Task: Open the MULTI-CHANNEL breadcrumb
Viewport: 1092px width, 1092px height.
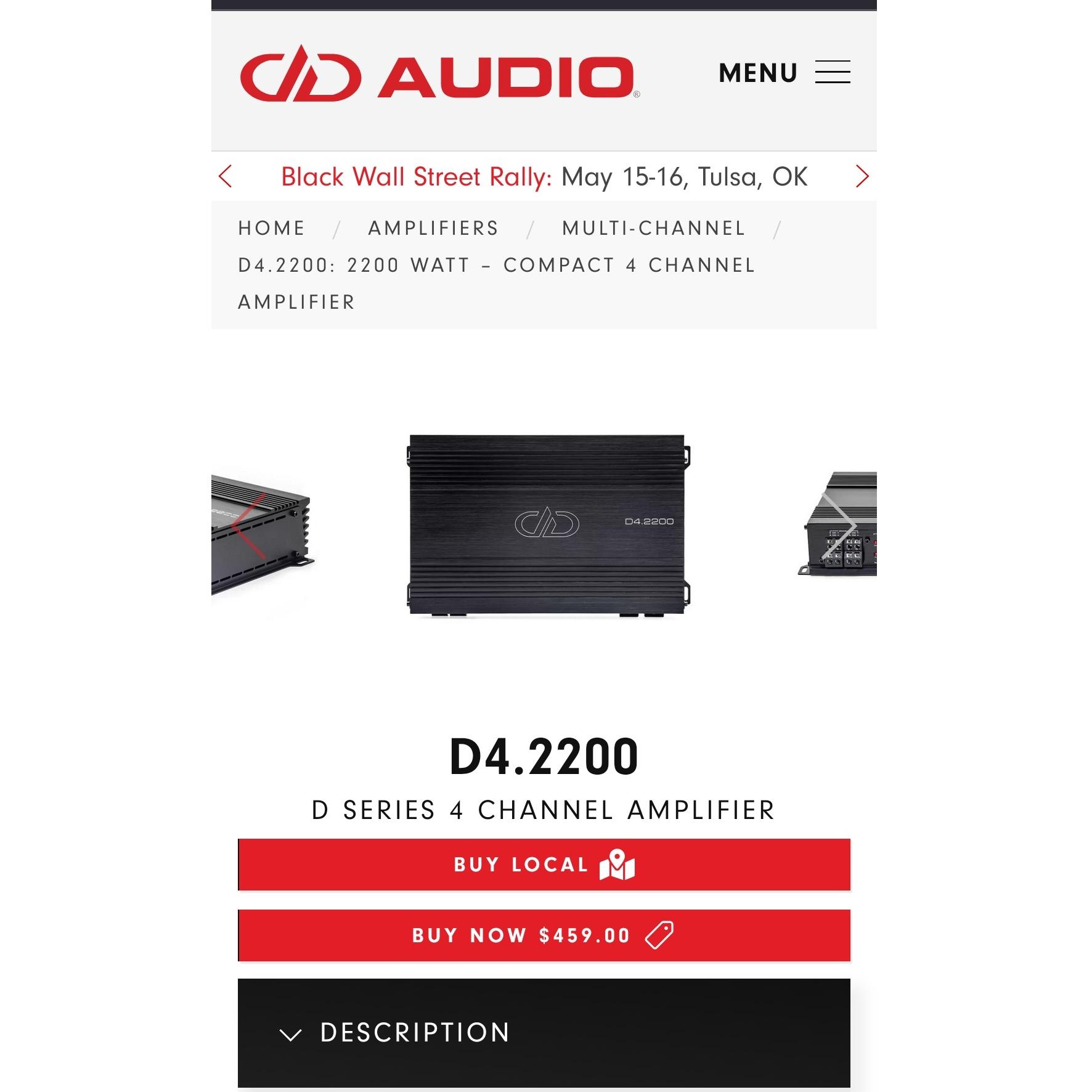Action: pyautogui.click(x=654, y=229)
